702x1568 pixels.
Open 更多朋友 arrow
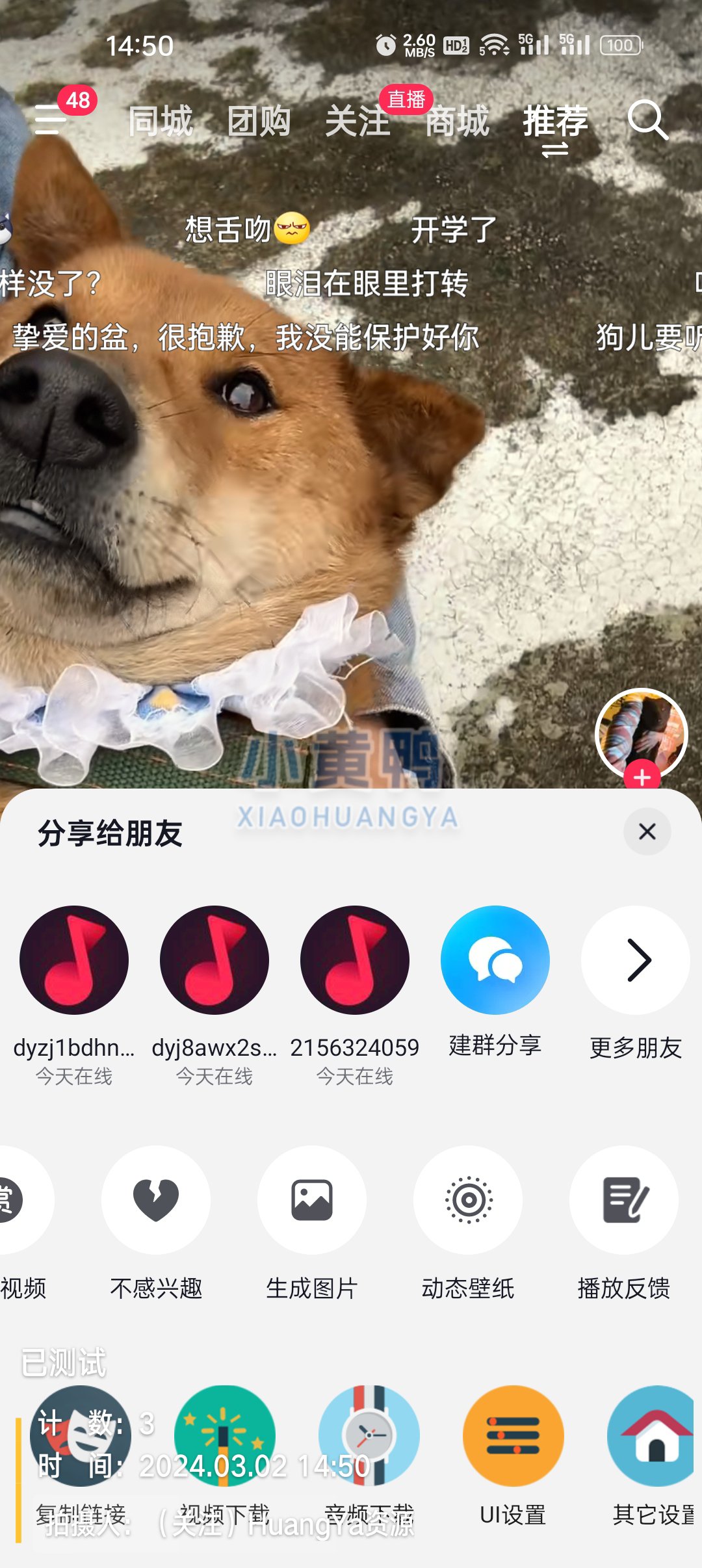635,960
